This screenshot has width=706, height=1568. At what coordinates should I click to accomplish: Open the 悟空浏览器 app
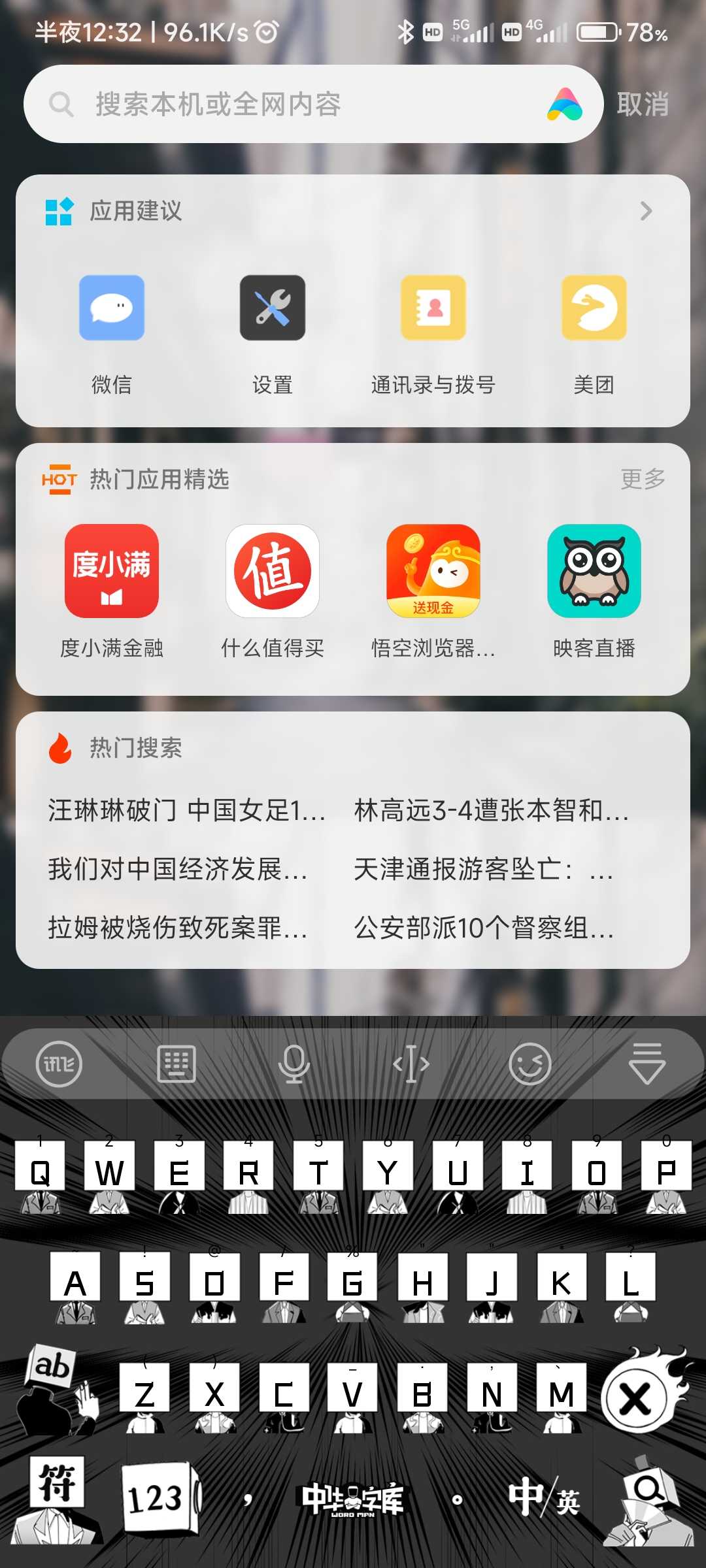tap(433, 571)
